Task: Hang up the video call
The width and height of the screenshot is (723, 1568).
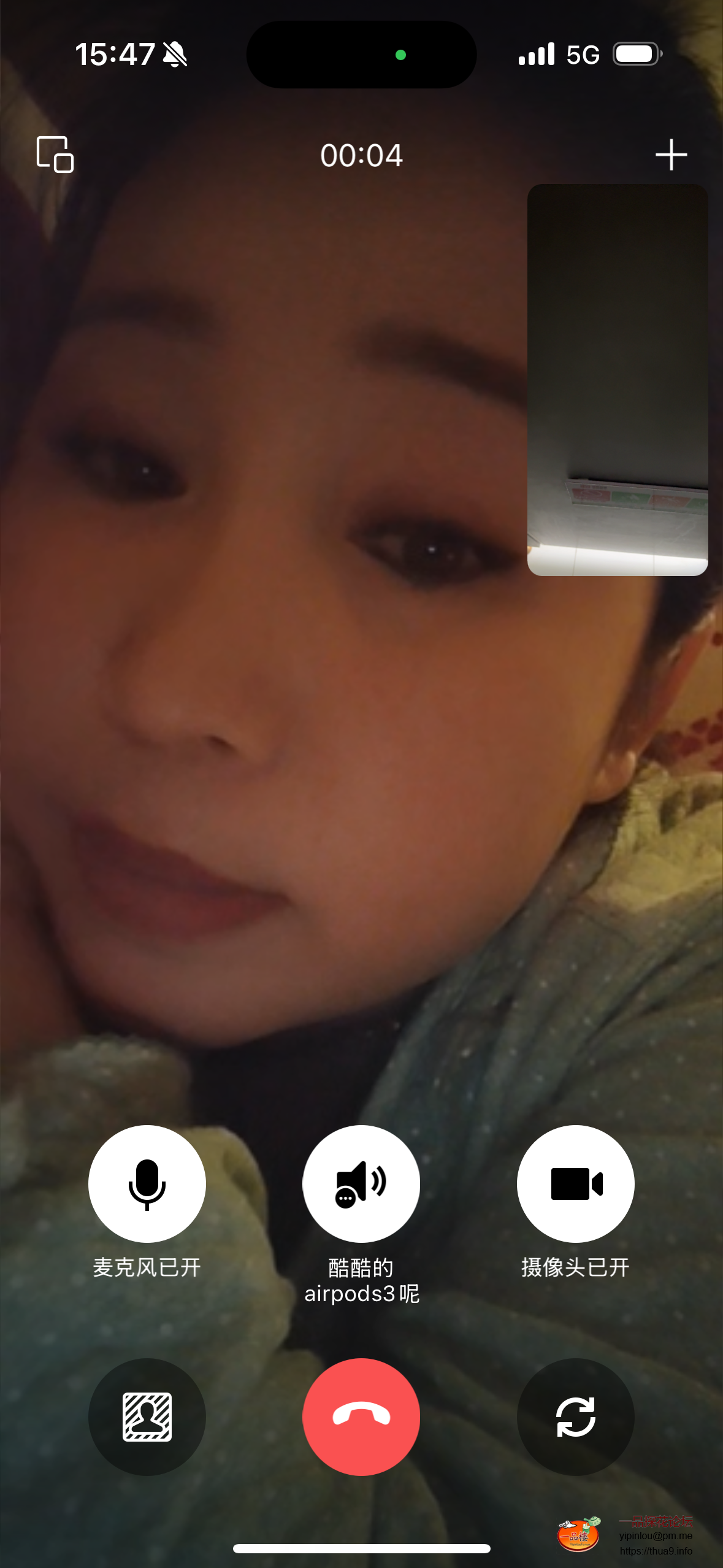Action: pyautogui.click(x=361, y=1416)
